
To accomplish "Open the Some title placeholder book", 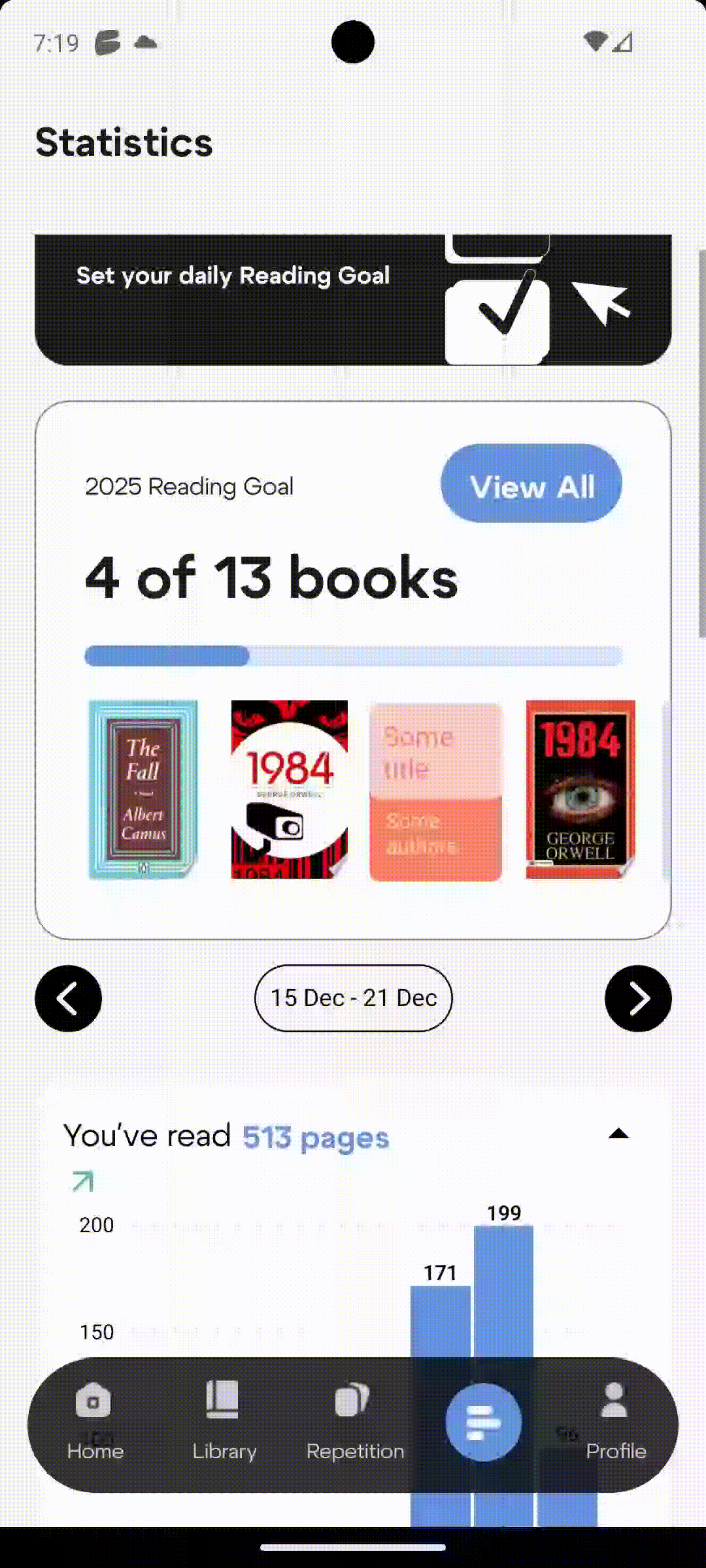I will [435, 792].
